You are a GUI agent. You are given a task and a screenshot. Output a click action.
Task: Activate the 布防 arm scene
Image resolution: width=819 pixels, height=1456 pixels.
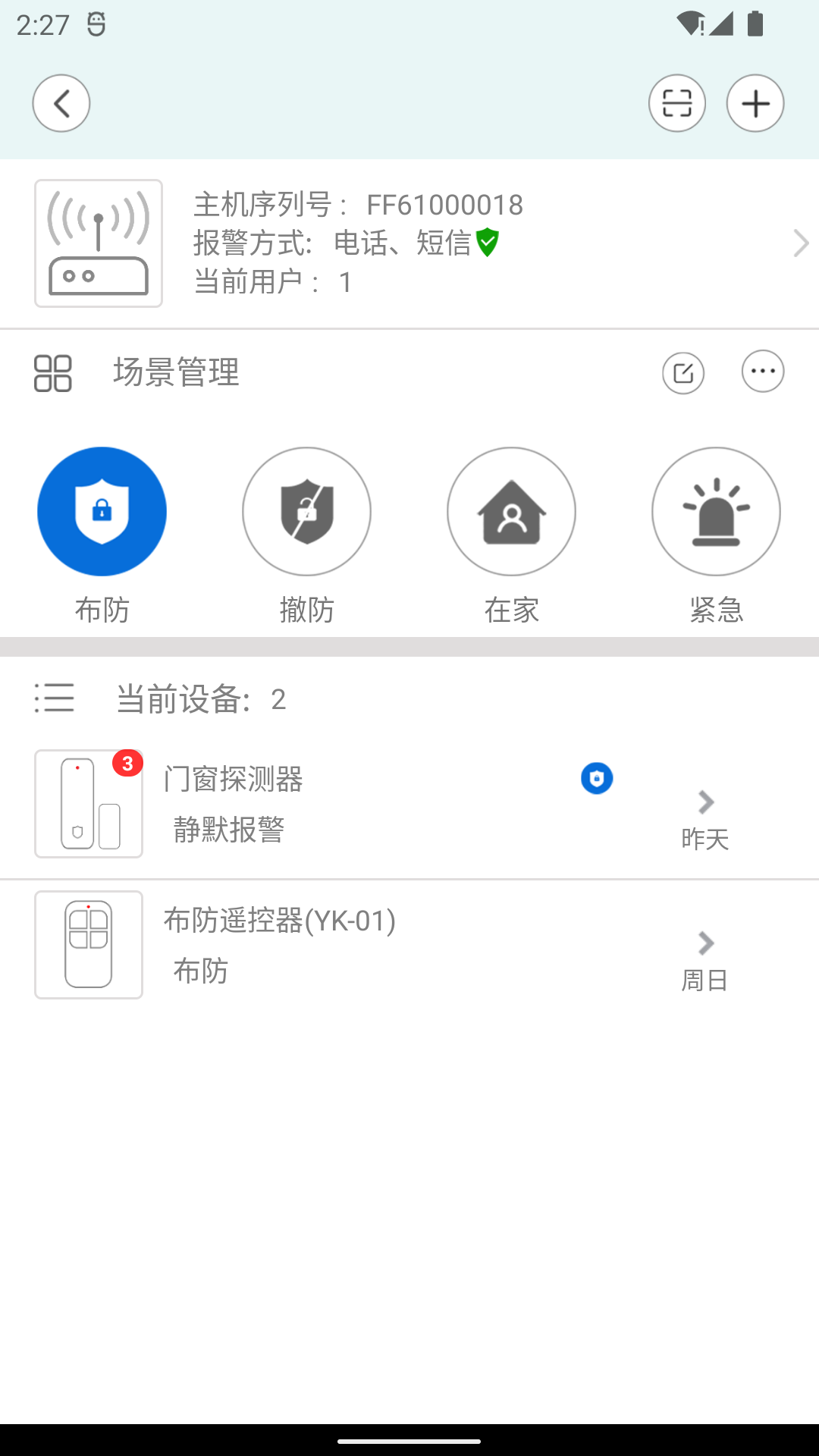click(x=102, y=512)
